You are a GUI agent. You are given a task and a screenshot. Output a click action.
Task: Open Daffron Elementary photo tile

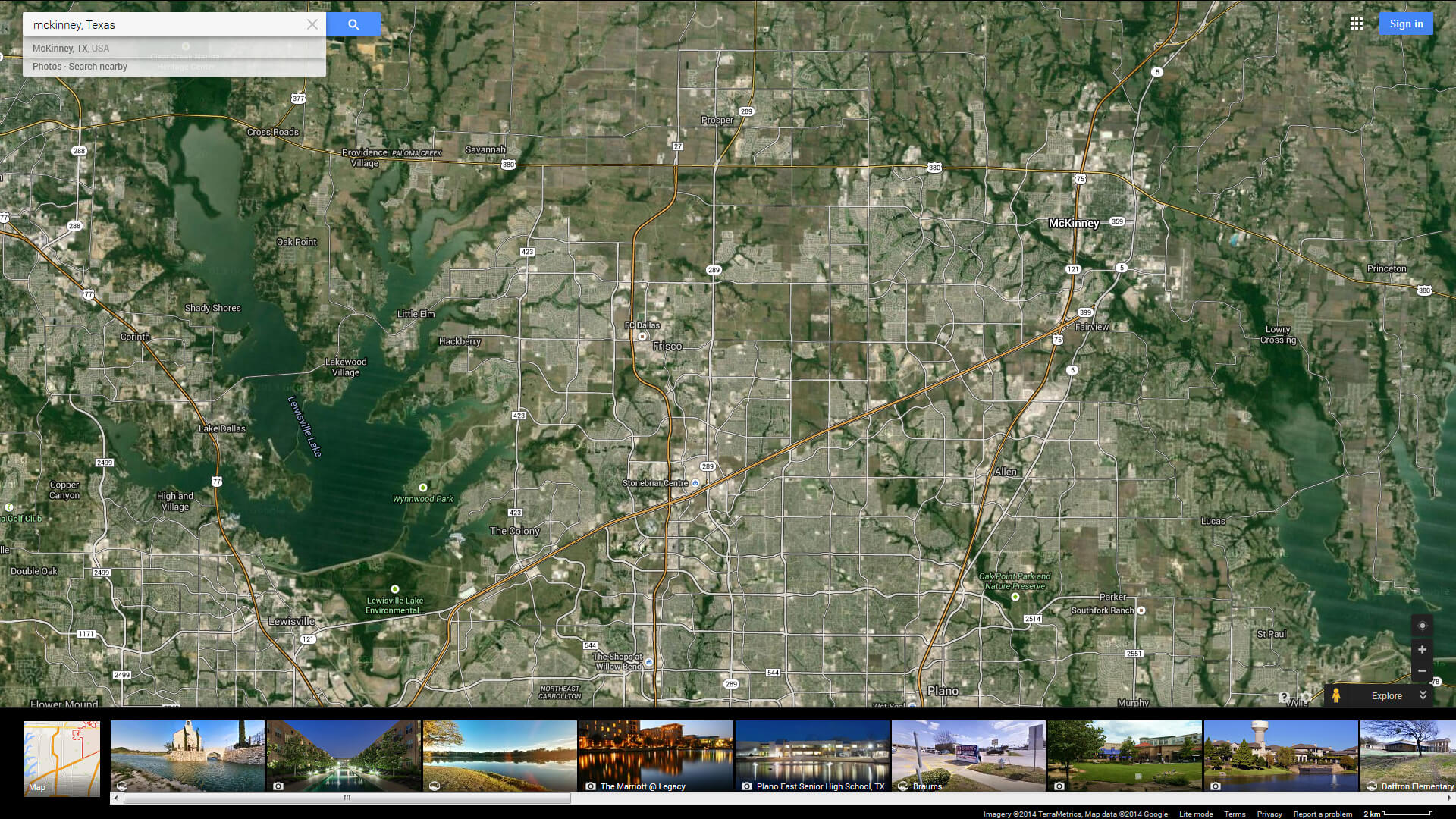point(1407,756)
